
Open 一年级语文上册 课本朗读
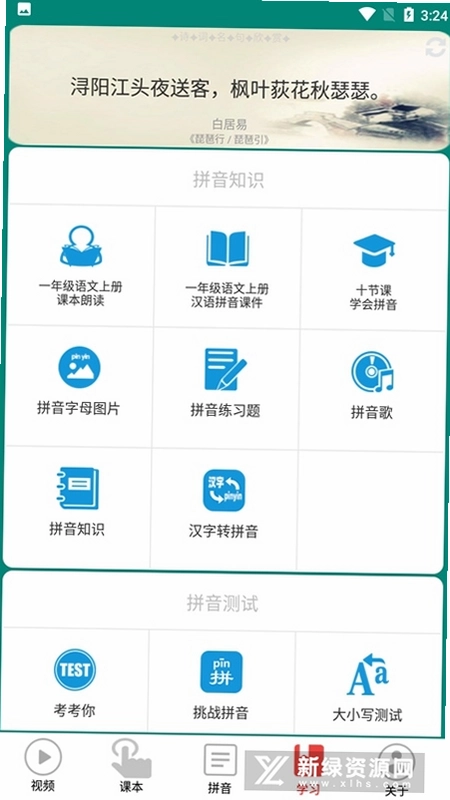tap(81, 266)
